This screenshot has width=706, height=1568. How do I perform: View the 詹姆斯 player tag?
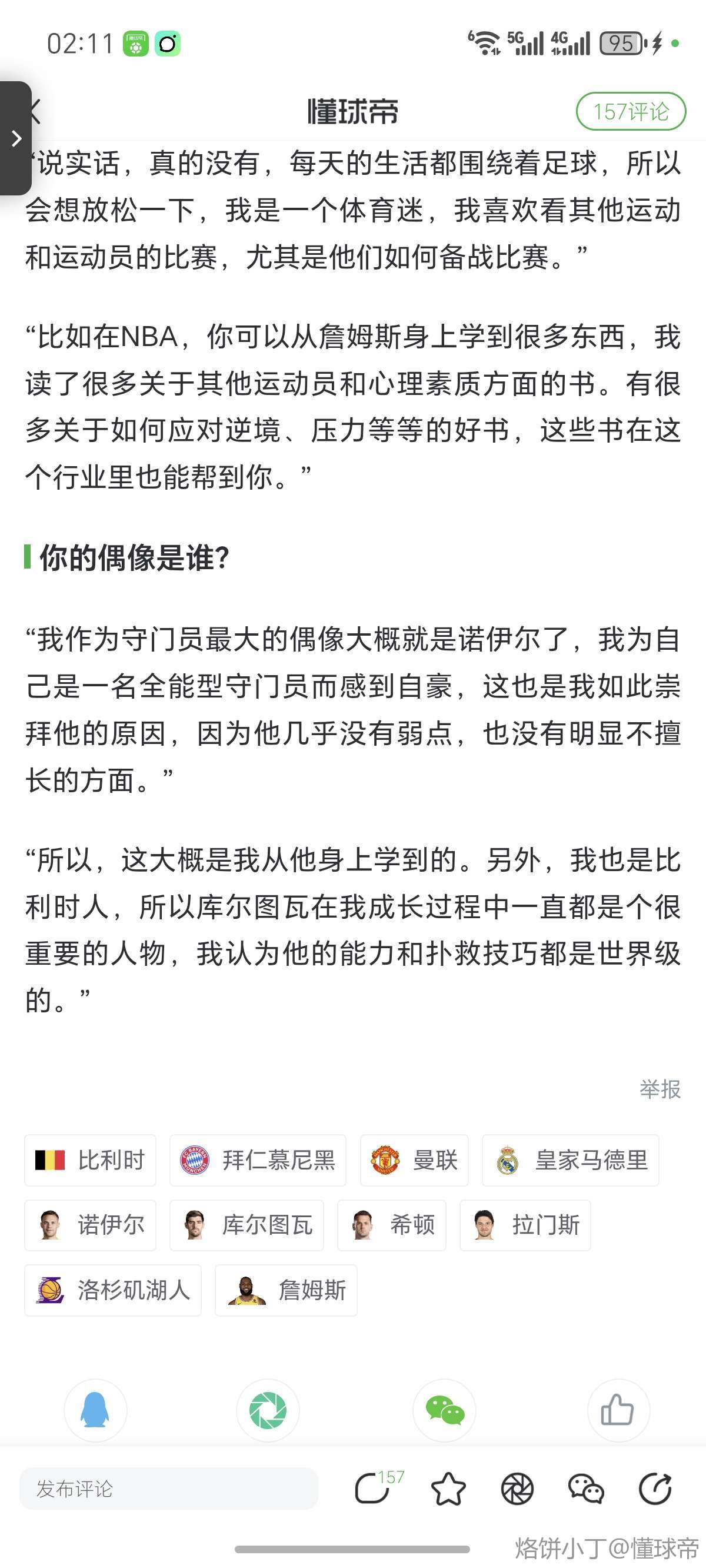(x=286, y=1290)
